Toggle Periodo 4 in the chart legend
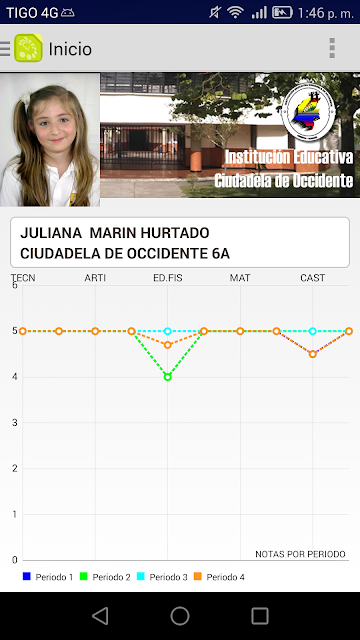The height and width of the screenshot is (640, 360). point(220,577)
